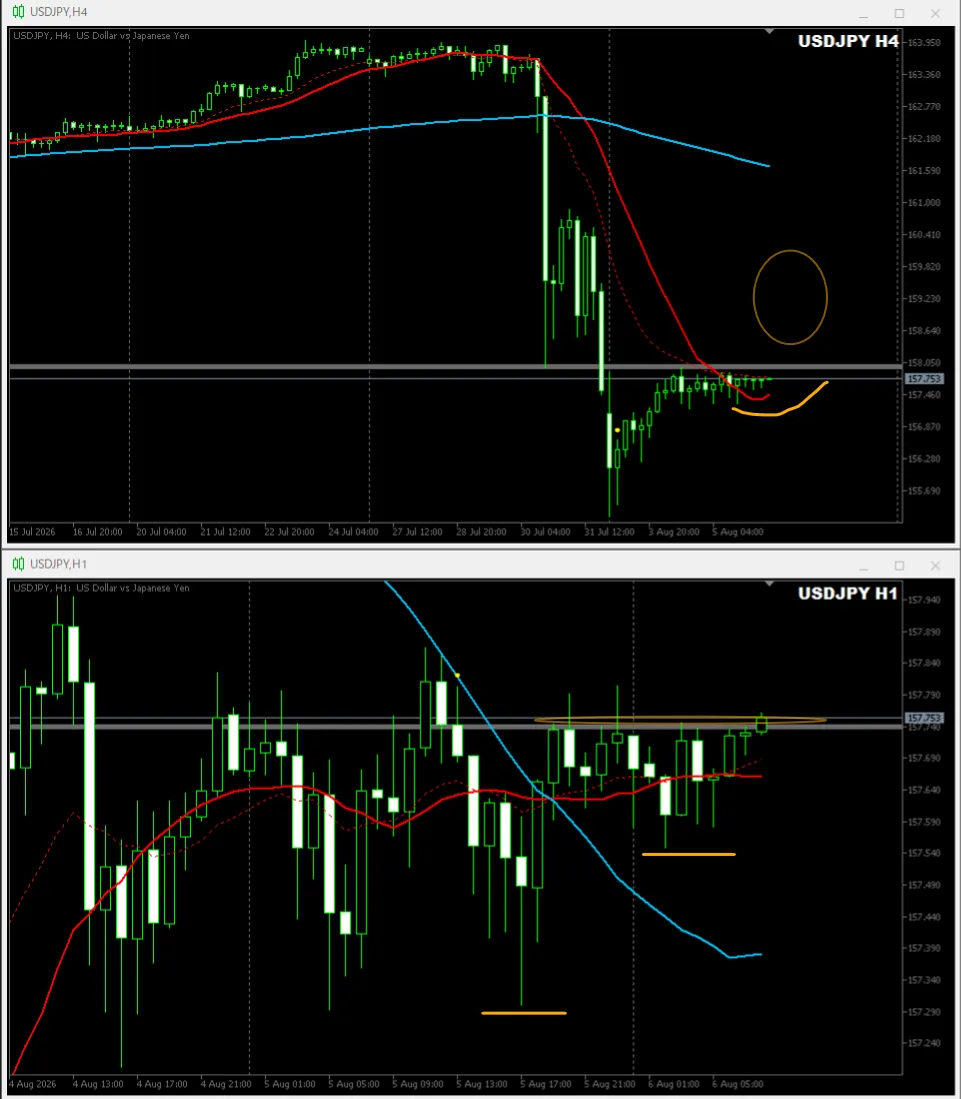Maximize the USDJPY,H1 chart window
Screen dimensions: 961x1099
(899, 566)
